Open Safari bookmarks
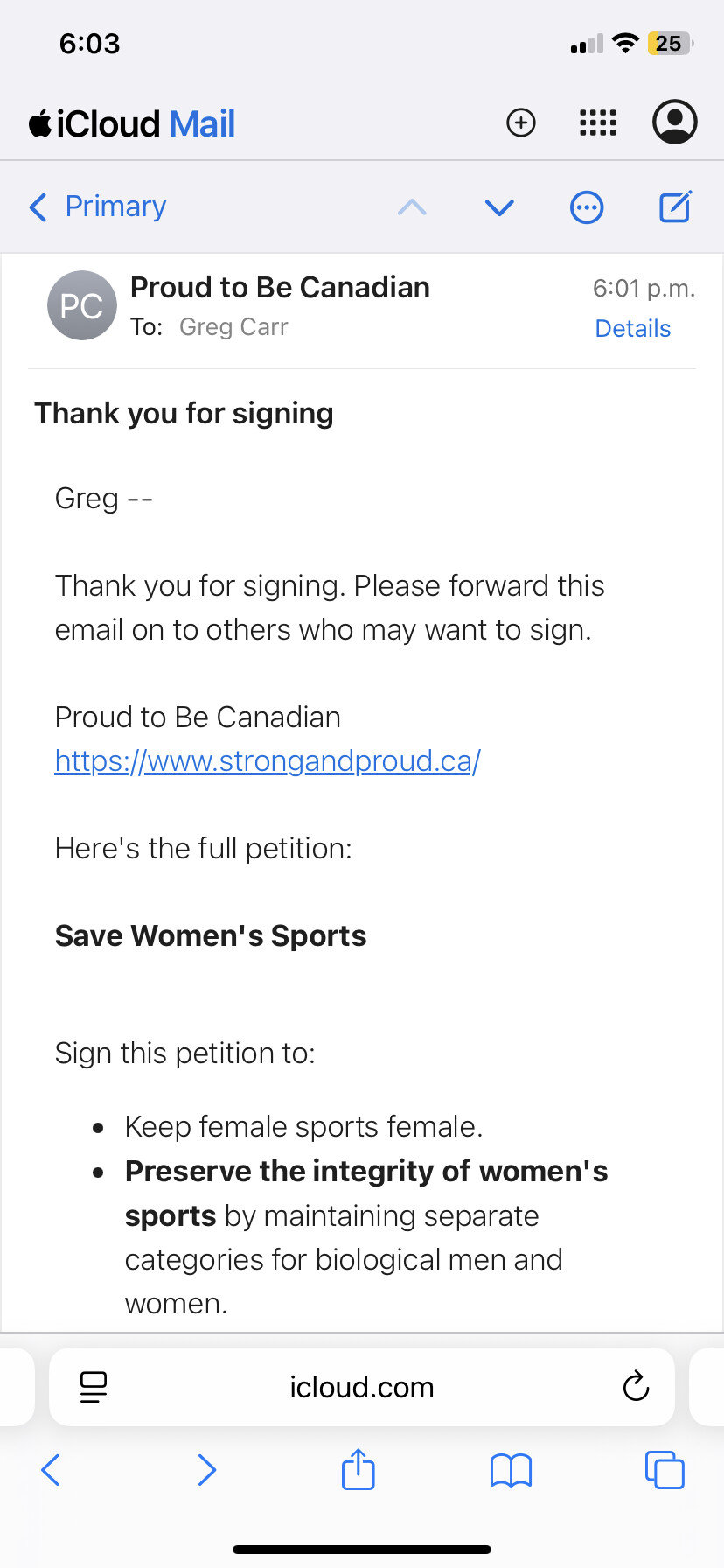This screenshot has height=1568, width=724. [x=512, y=1470]
